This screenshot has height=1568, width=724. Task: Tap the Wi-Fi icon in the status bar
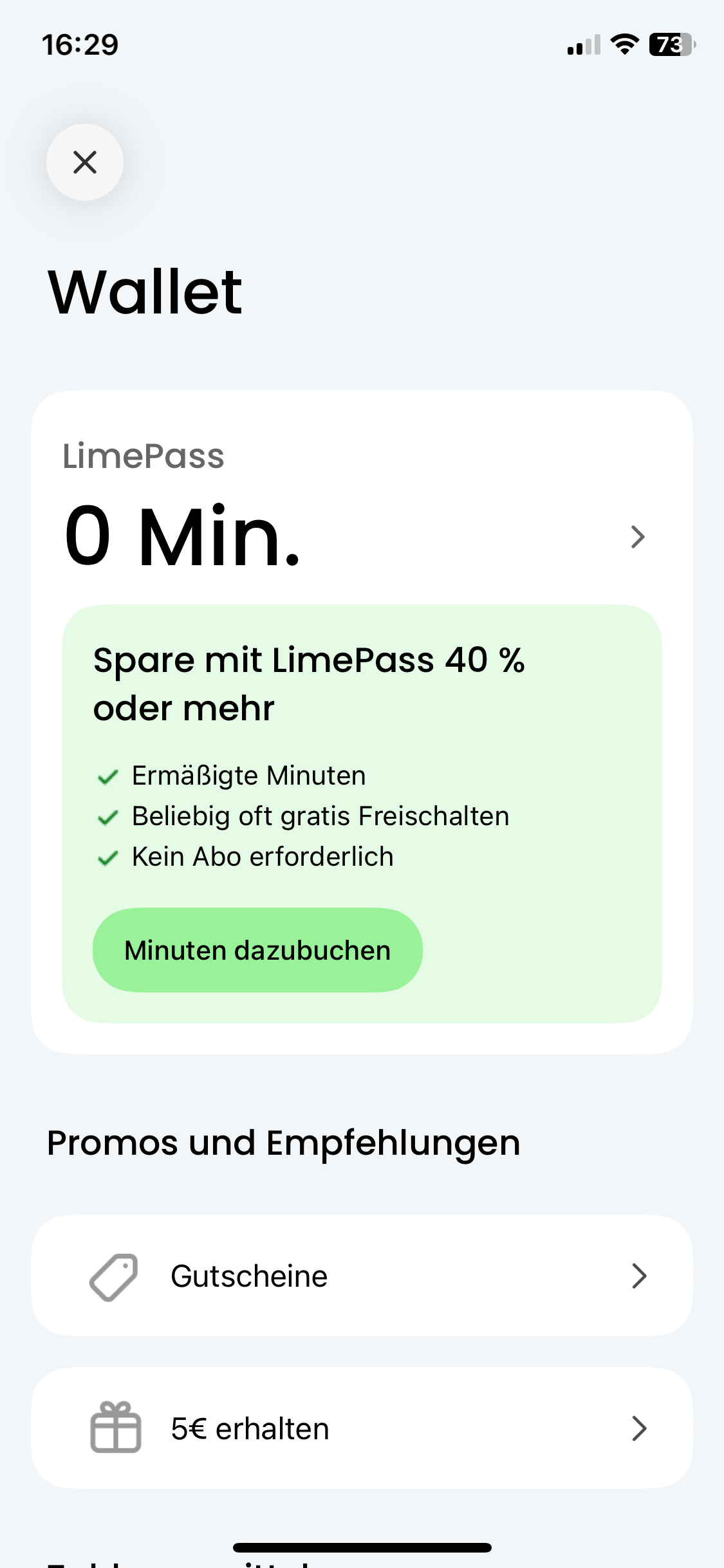click(x=622, y=44)
